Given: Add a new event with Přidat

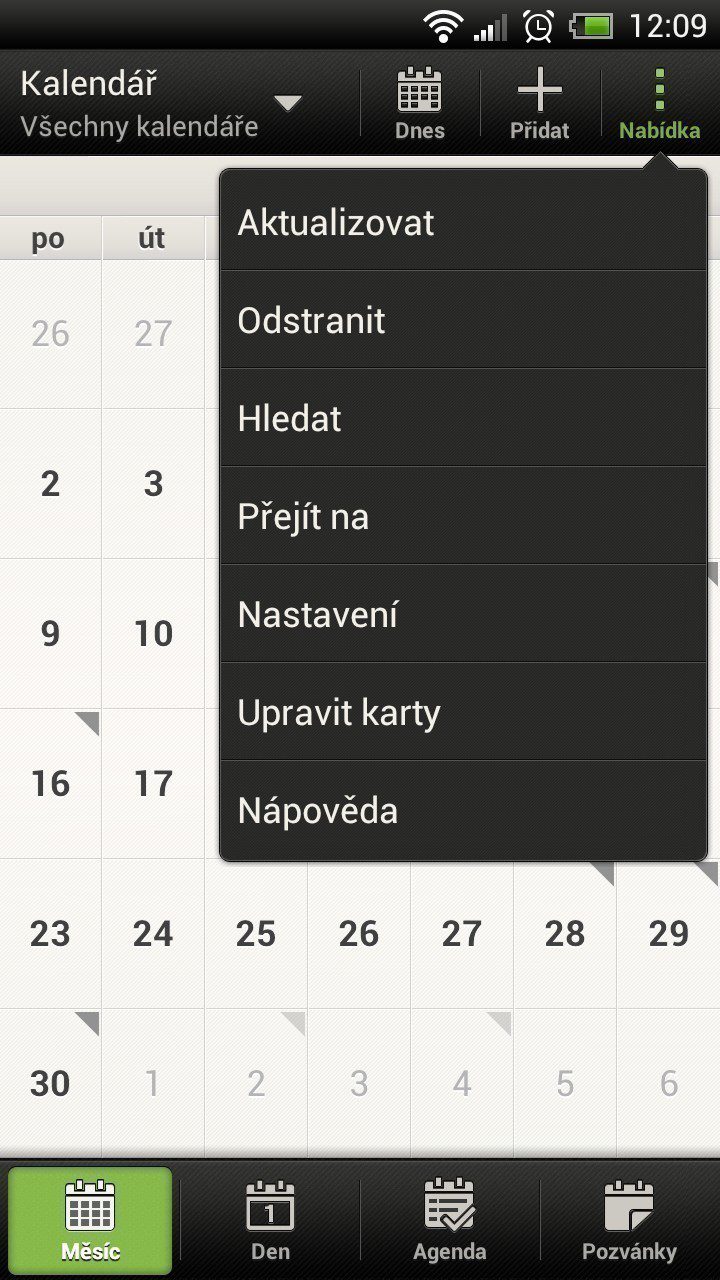Looking at the screenshot, I should (x=540, y=104).
